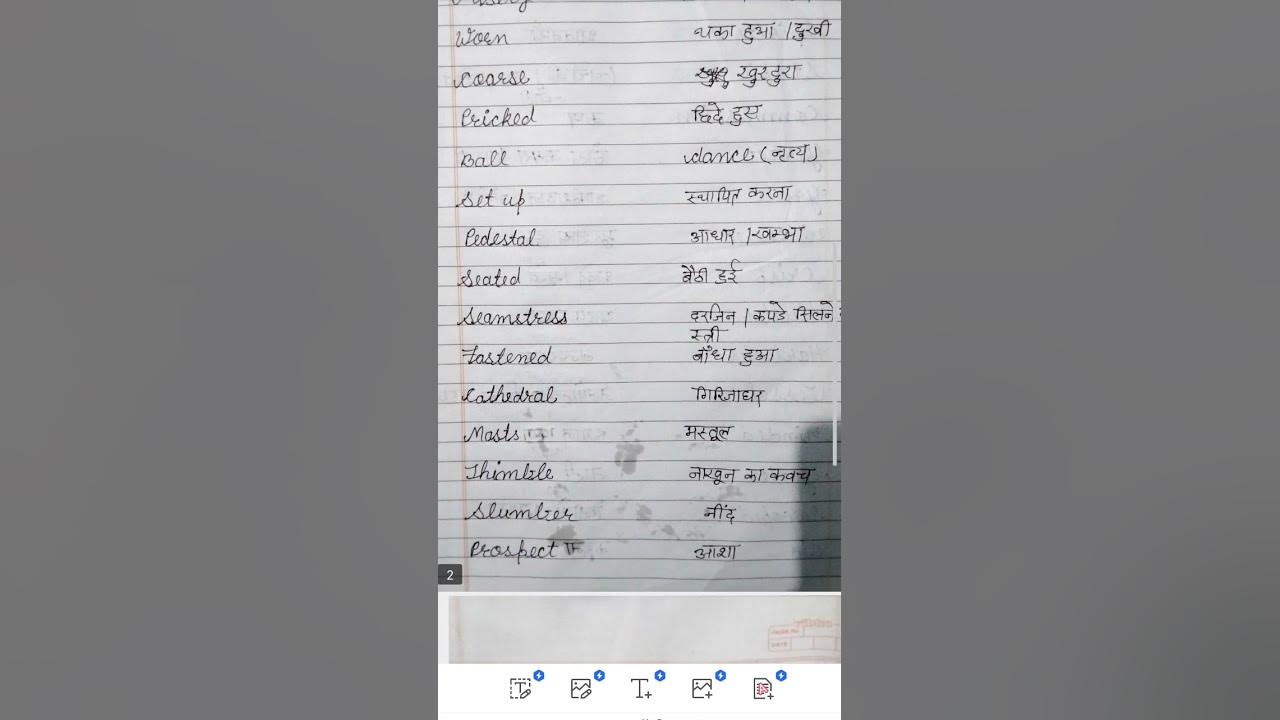Select the add image tool
The width and height of the screenshot is (1280, 720).
tap(702, 688)
